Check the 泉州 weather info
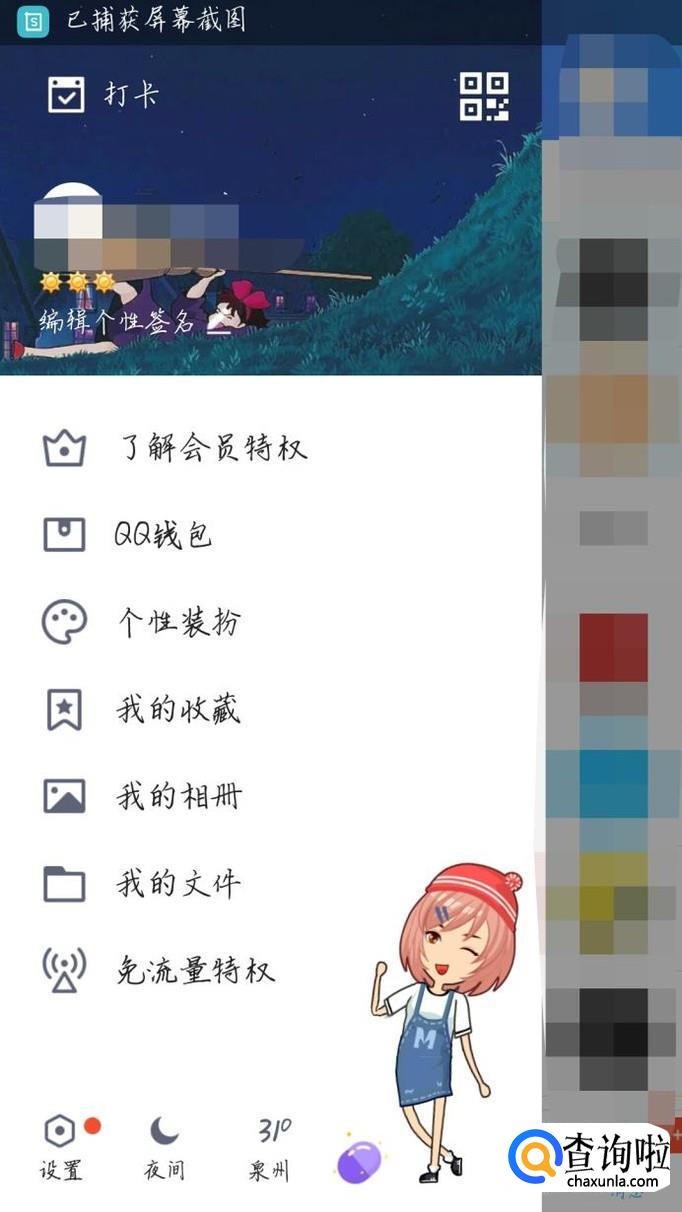 (270, 1148)
